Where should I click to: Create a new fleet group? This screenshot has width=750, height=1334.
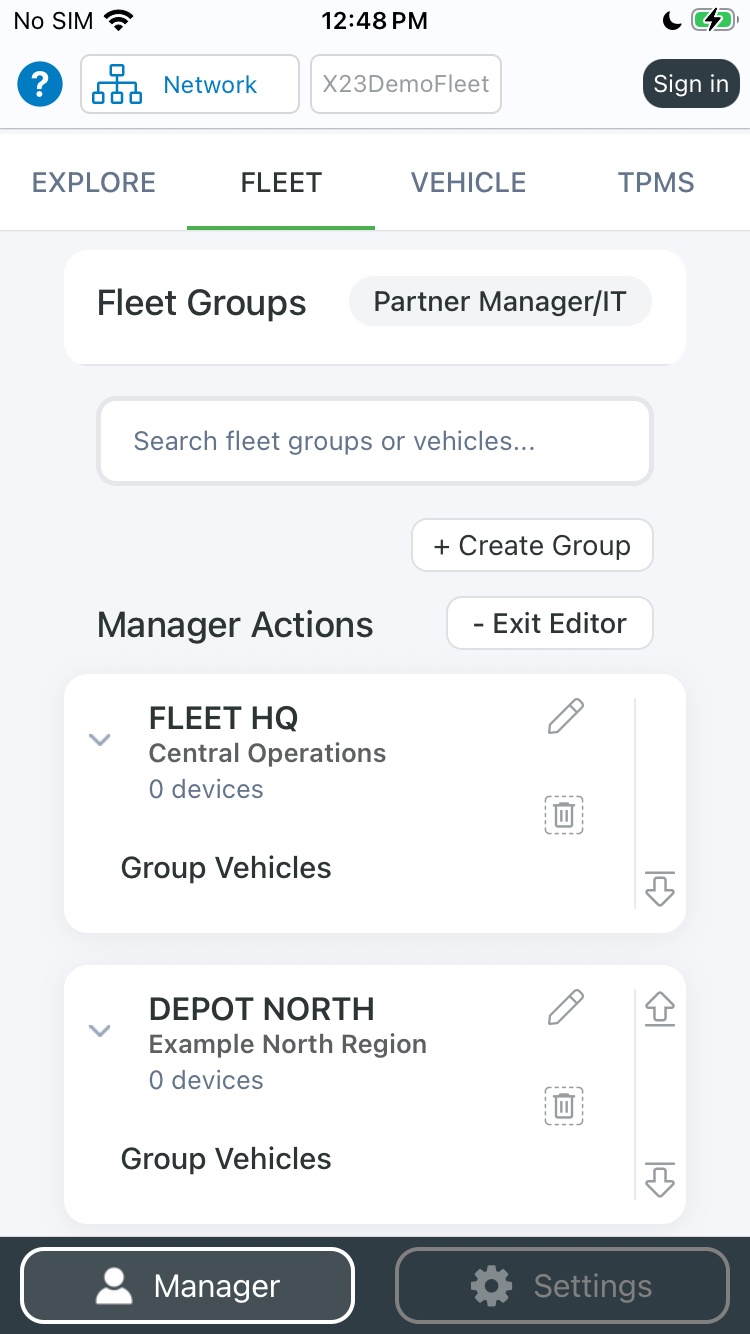[532, 546]
